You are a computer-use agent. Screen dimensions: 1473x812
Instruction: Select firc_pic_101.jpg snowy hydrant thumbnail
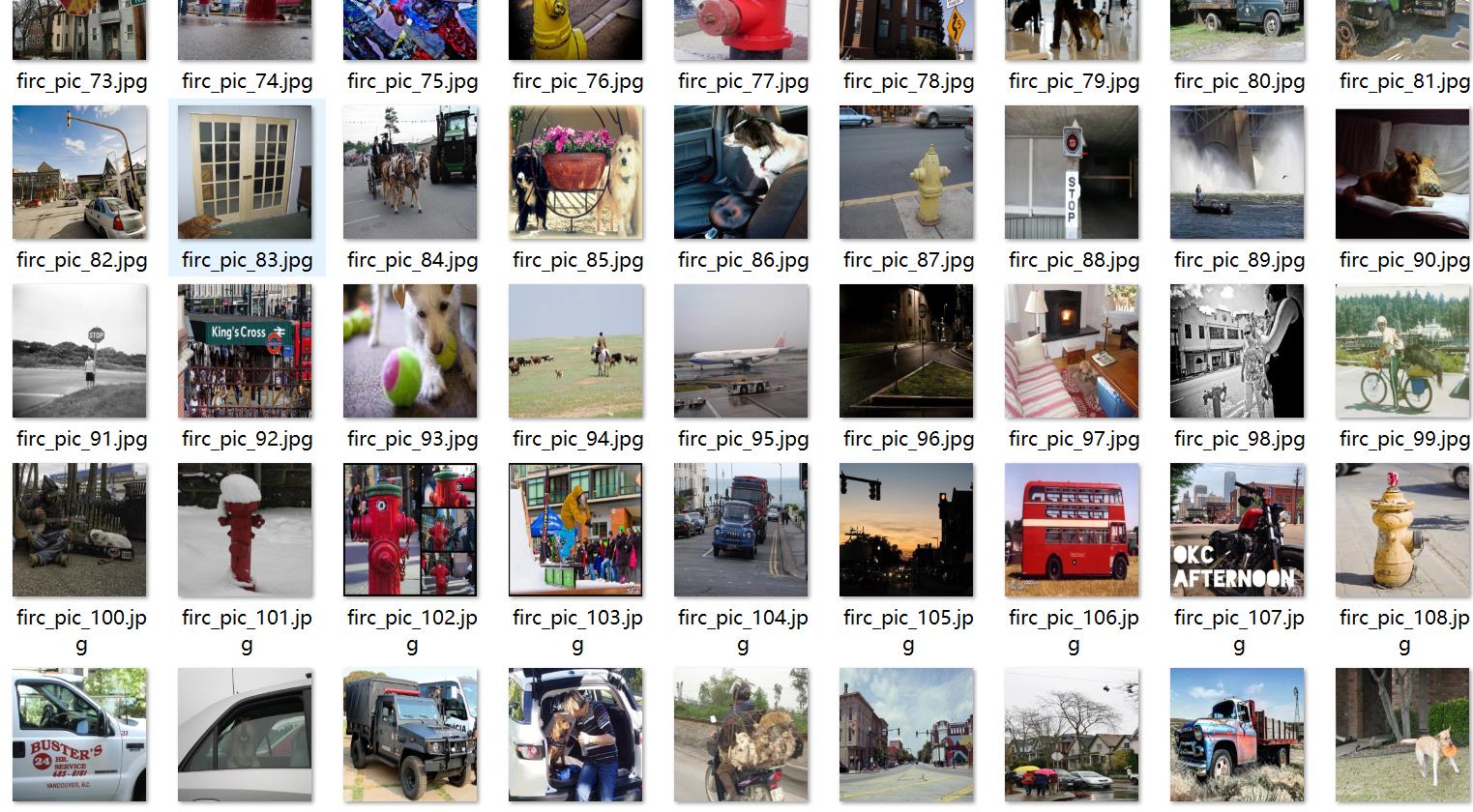(x=246, y=530)
